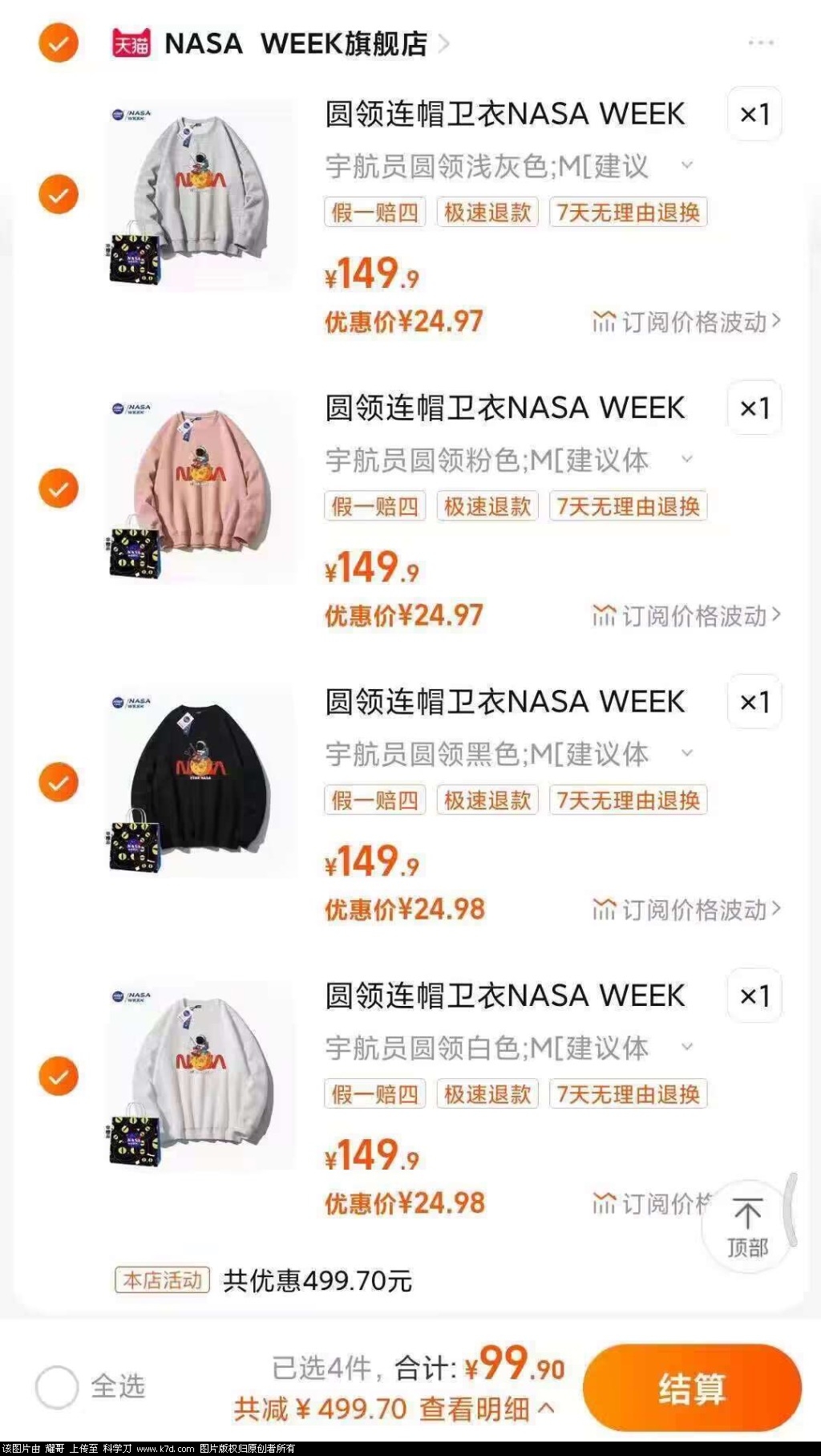The width and height of the screenshot is (821, 1456).
Task: Deselect the pink (粉色) sweatshirt item
Action: [x=59, y=488]
